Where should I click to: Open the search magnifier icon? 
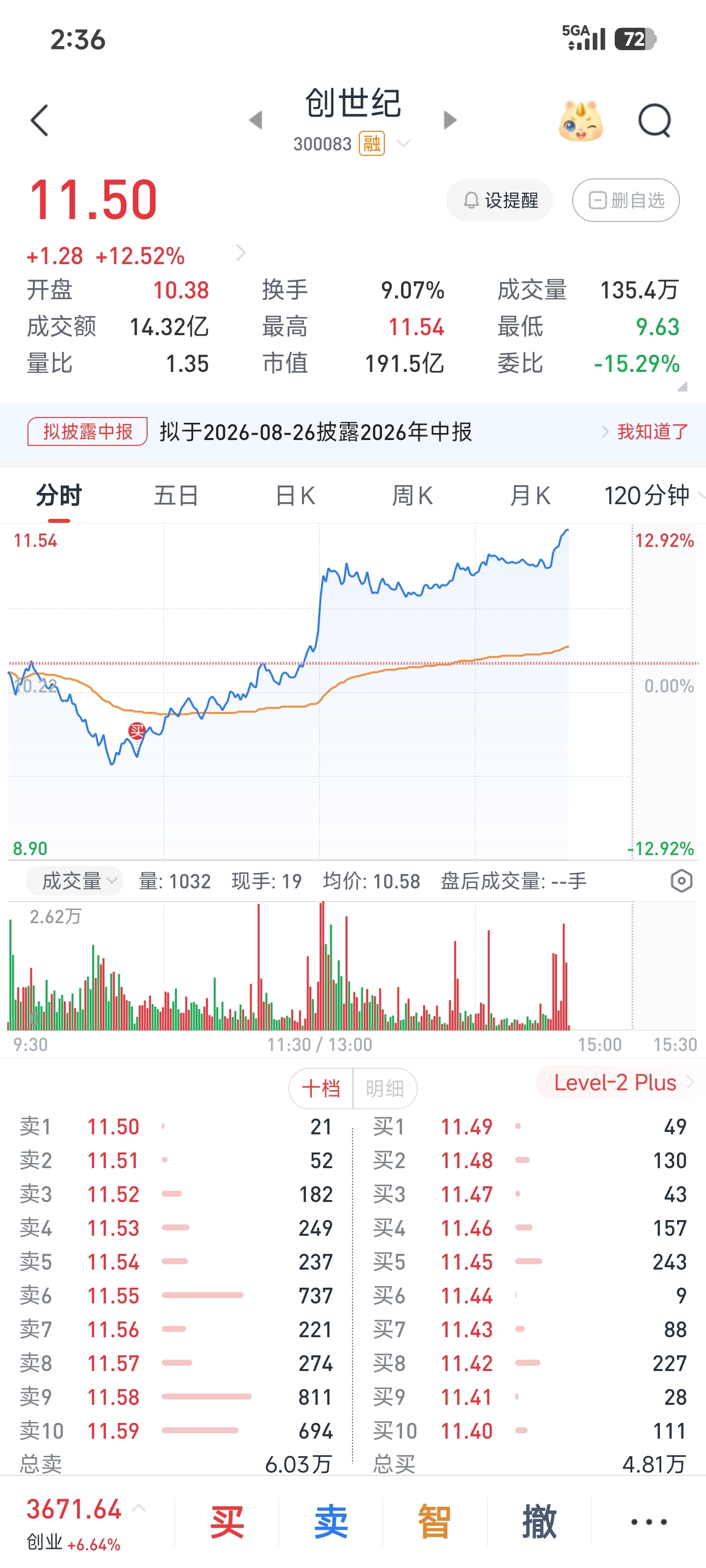[x=655, y=121]
